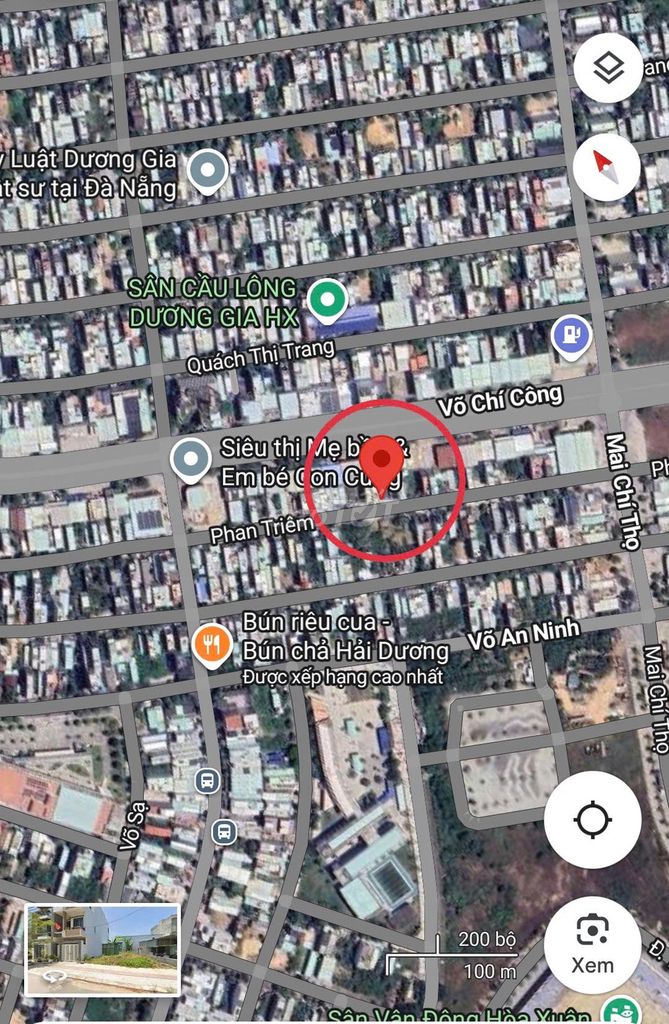Select the Luật Dương Gia place marker
This screenshot has width=669, height=1024.
[208, 171]
